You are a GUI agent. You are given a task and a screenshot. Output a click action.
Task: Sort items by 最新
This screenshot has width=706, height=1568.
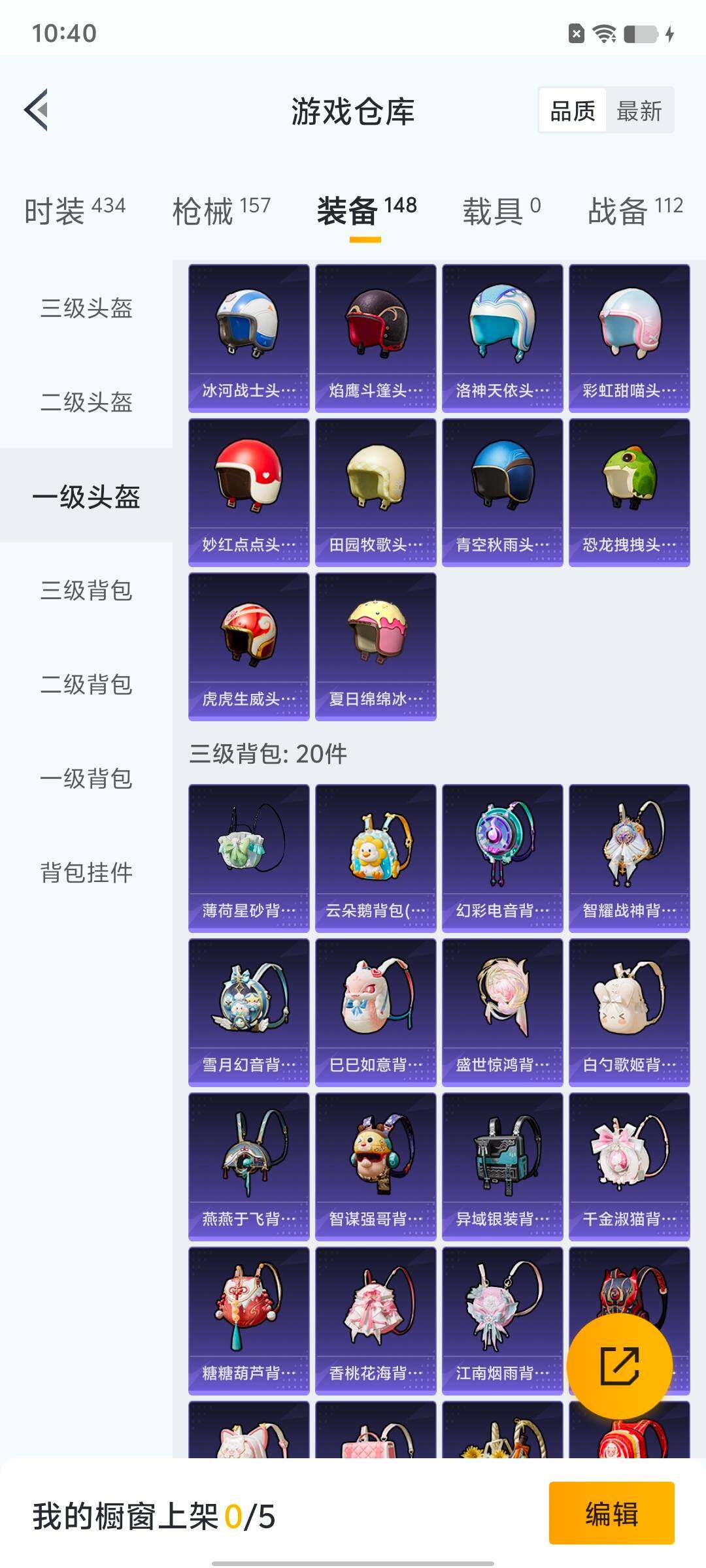[639, 110]
